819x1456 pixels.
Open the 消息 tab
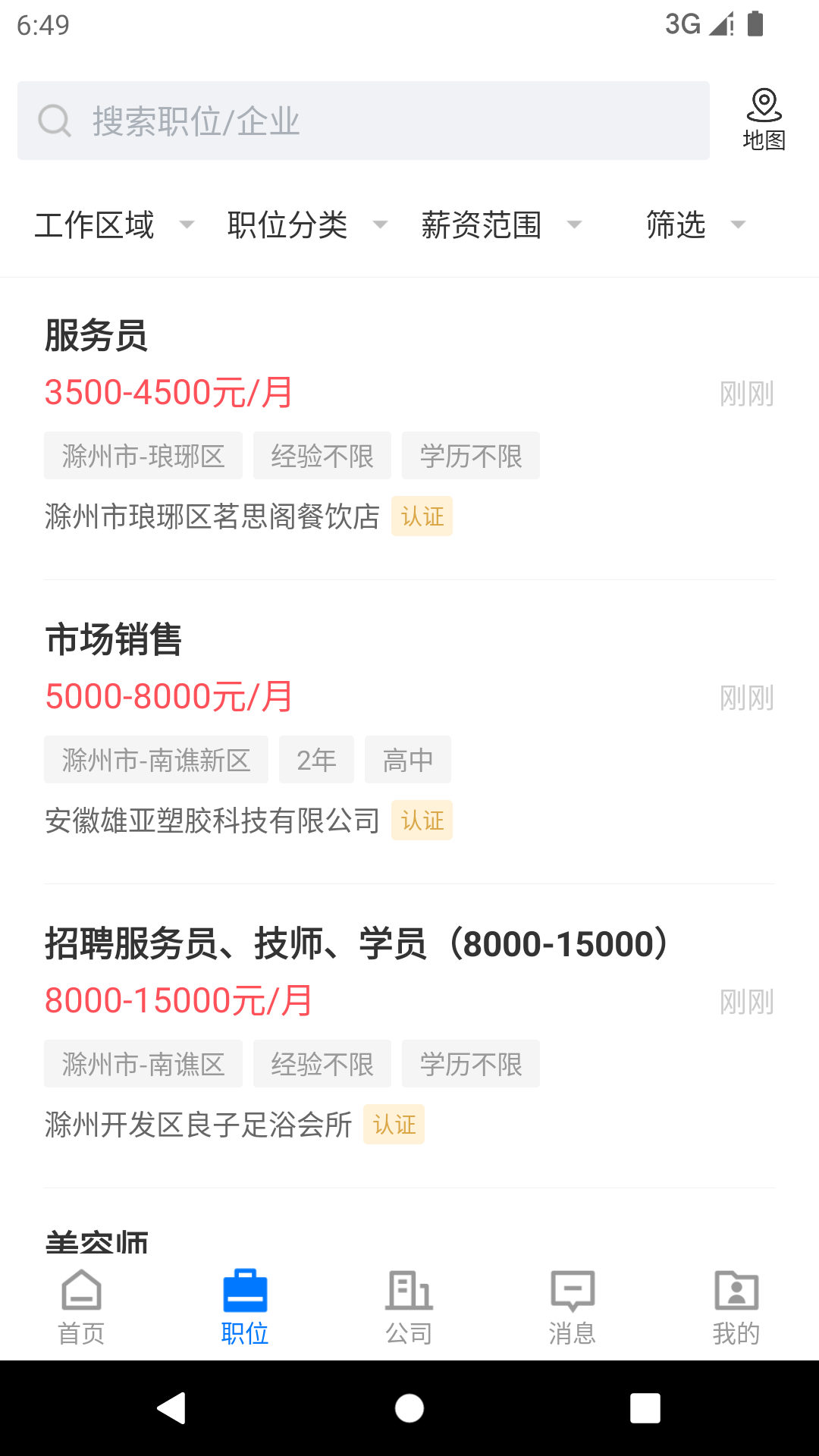pyautogui.click(x=573, y=1307)
